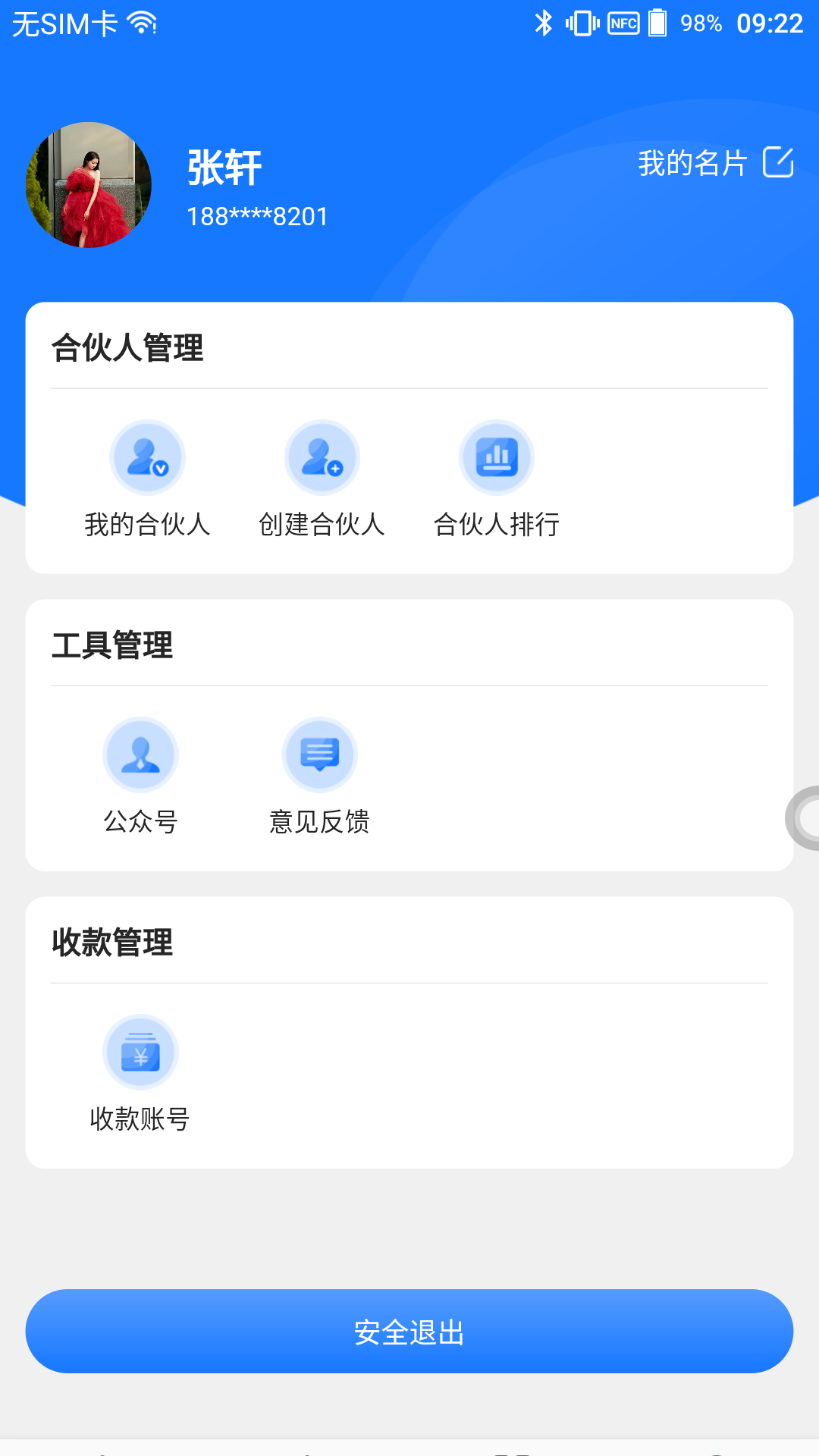Open 我的名片 business card
Viewport: 819px width, 1456px height.
pyautogui.click(x=714, y=163)
